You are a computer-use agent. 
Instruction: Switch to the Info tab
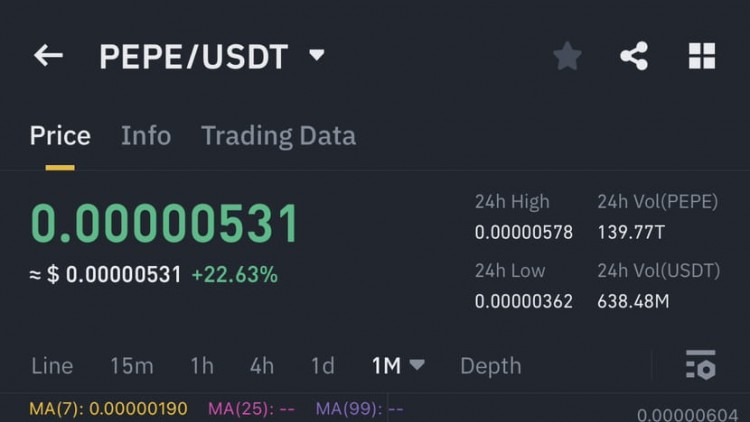[x=146, y=136]
